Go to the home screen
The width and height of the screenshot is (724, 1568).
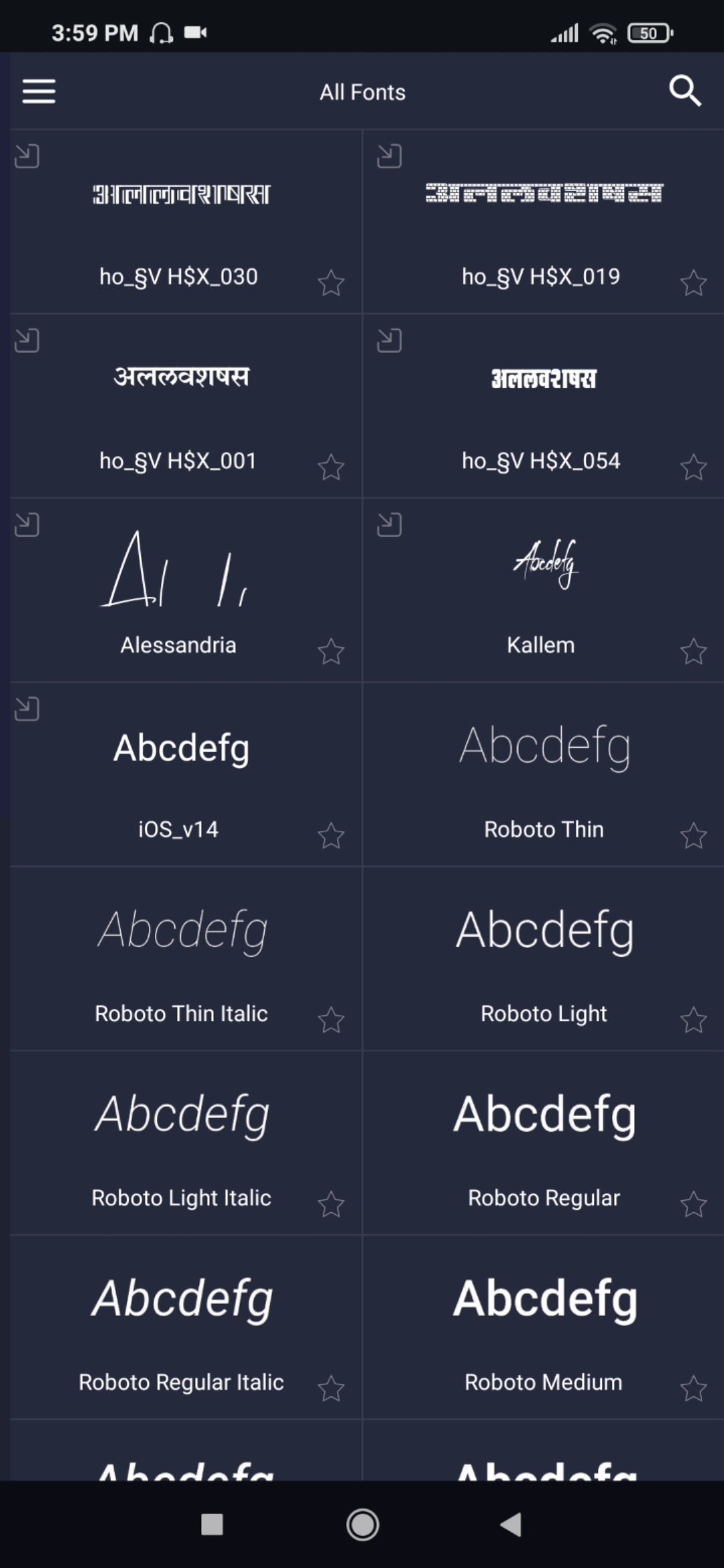pyautogui.click(x=363, y=1524)
